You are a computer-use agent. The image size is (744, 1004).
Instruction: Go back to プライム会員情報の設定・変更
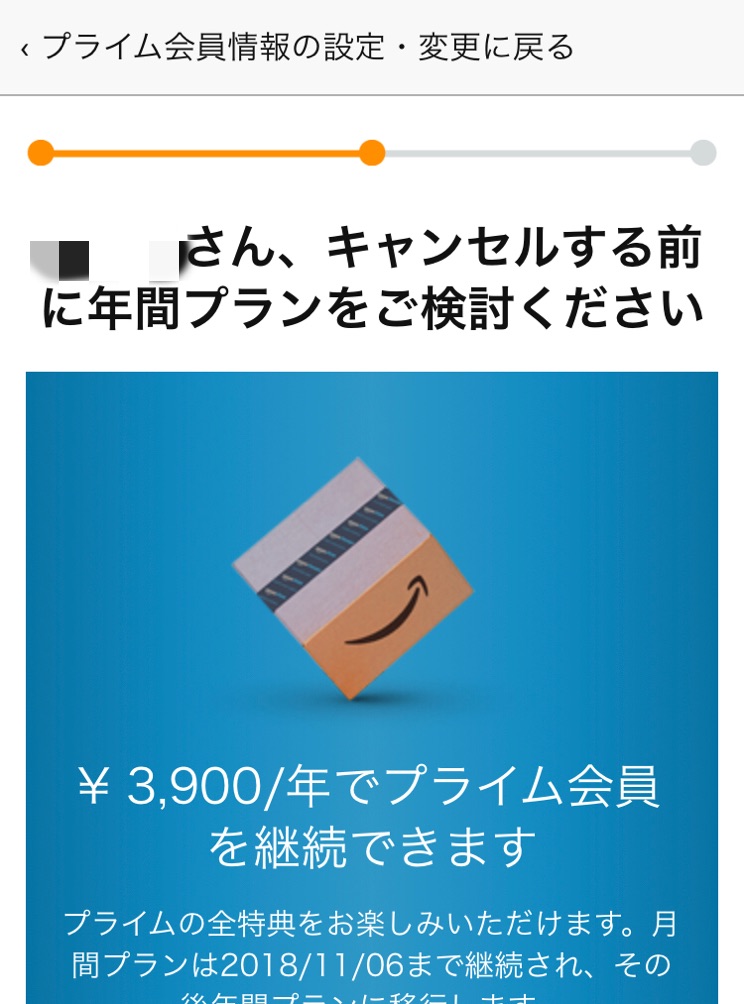coord(298,47)
